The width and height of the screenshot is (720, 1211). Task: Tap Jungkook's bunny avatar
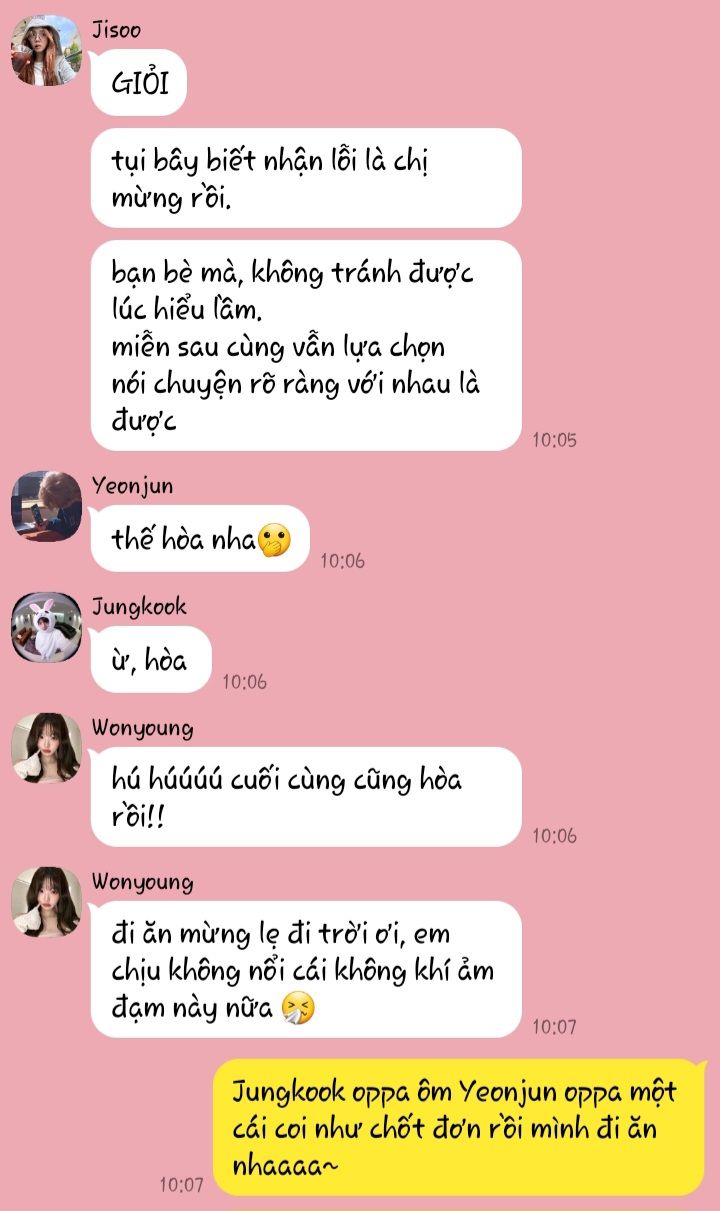[46, 627]
